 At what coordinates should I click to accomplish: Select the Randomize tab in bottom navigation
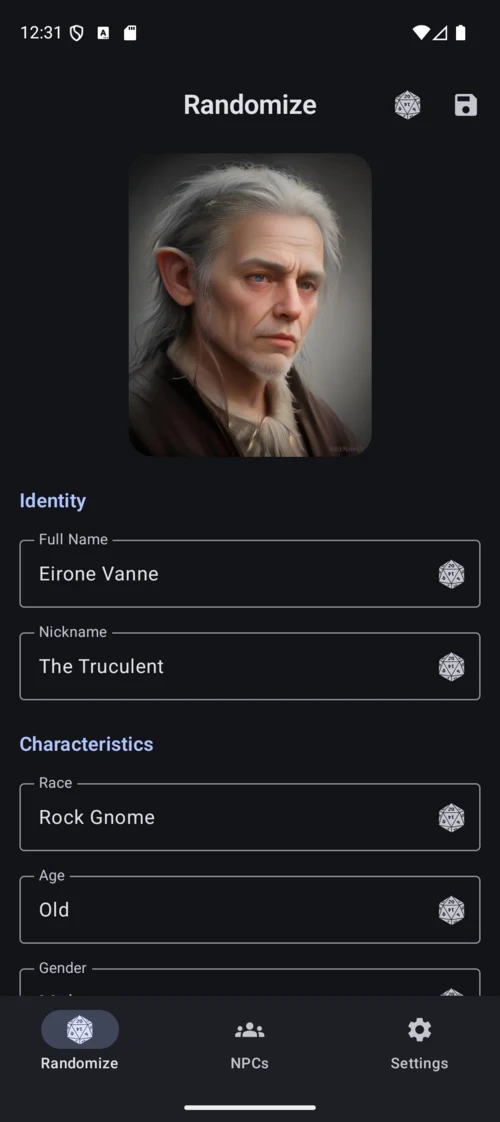point(79,1045)
